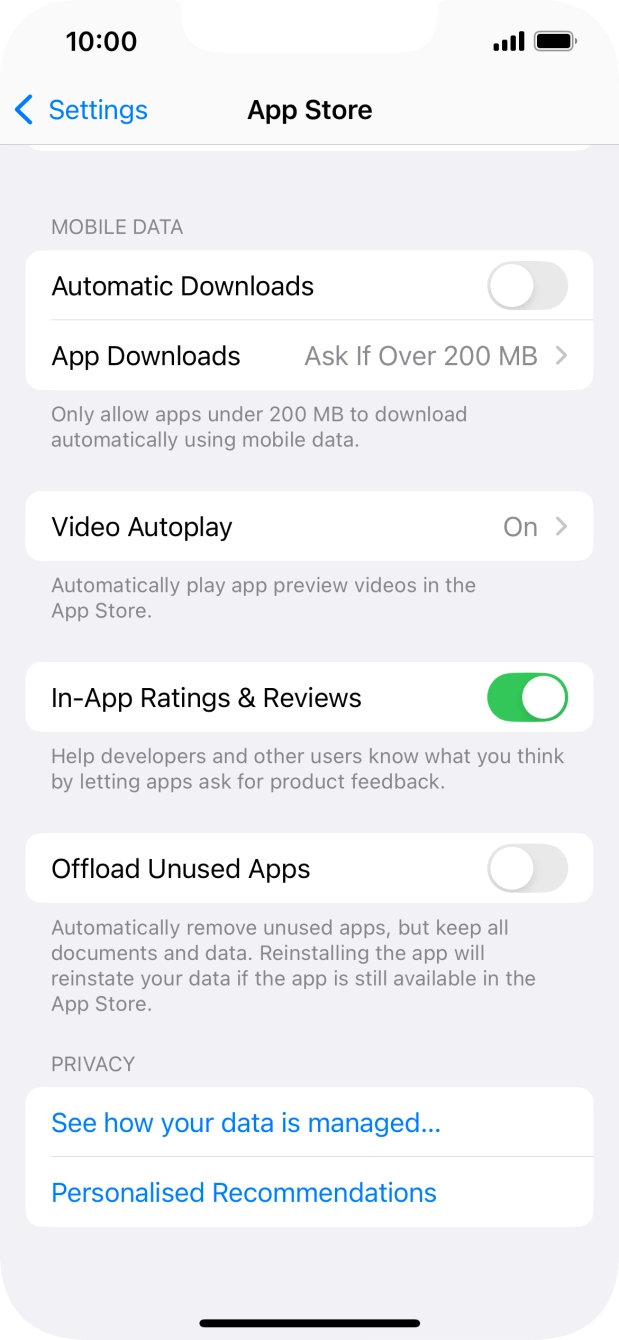Turn off In-App Ratings & Reviews

527,698
